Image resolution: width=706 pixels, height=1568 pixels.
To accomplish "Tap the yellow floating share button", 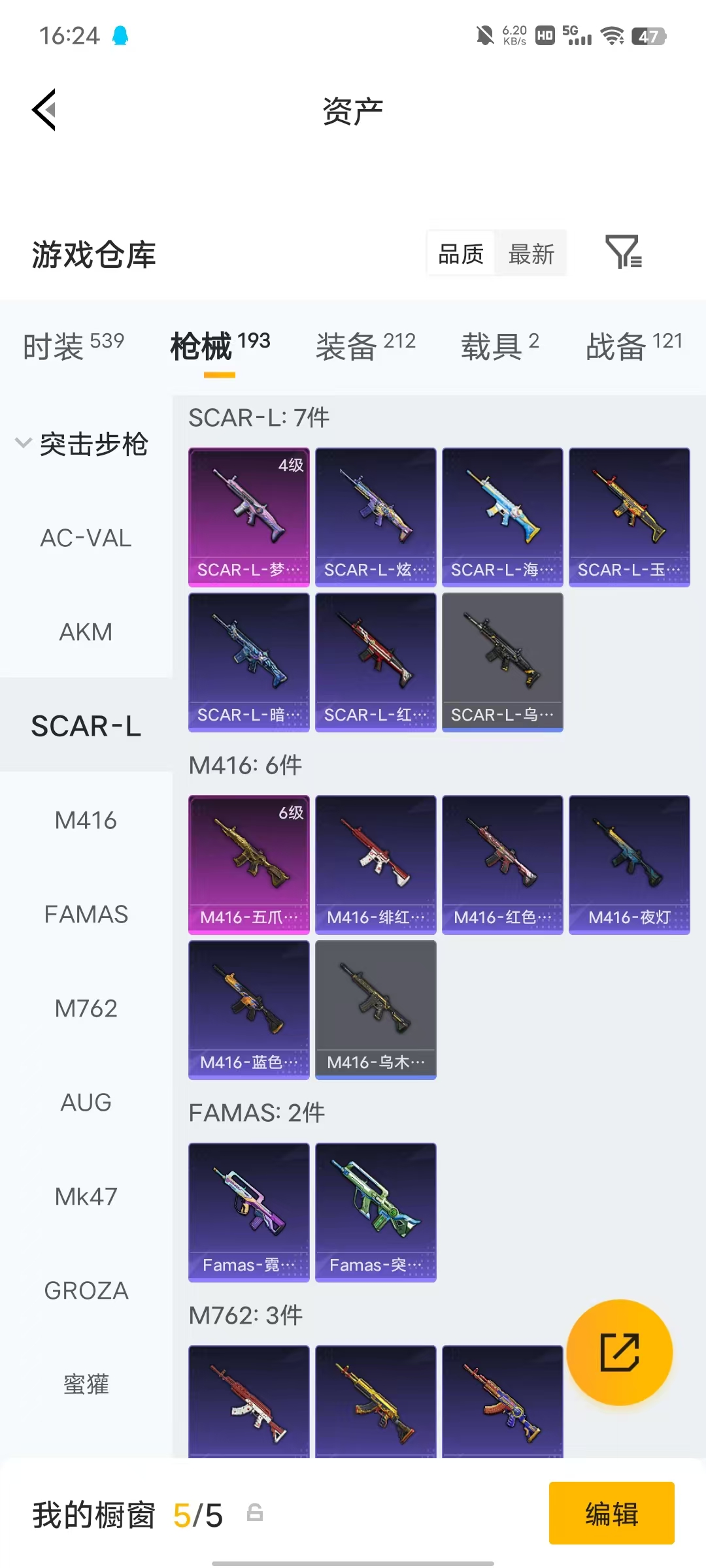I will 620,1352.
